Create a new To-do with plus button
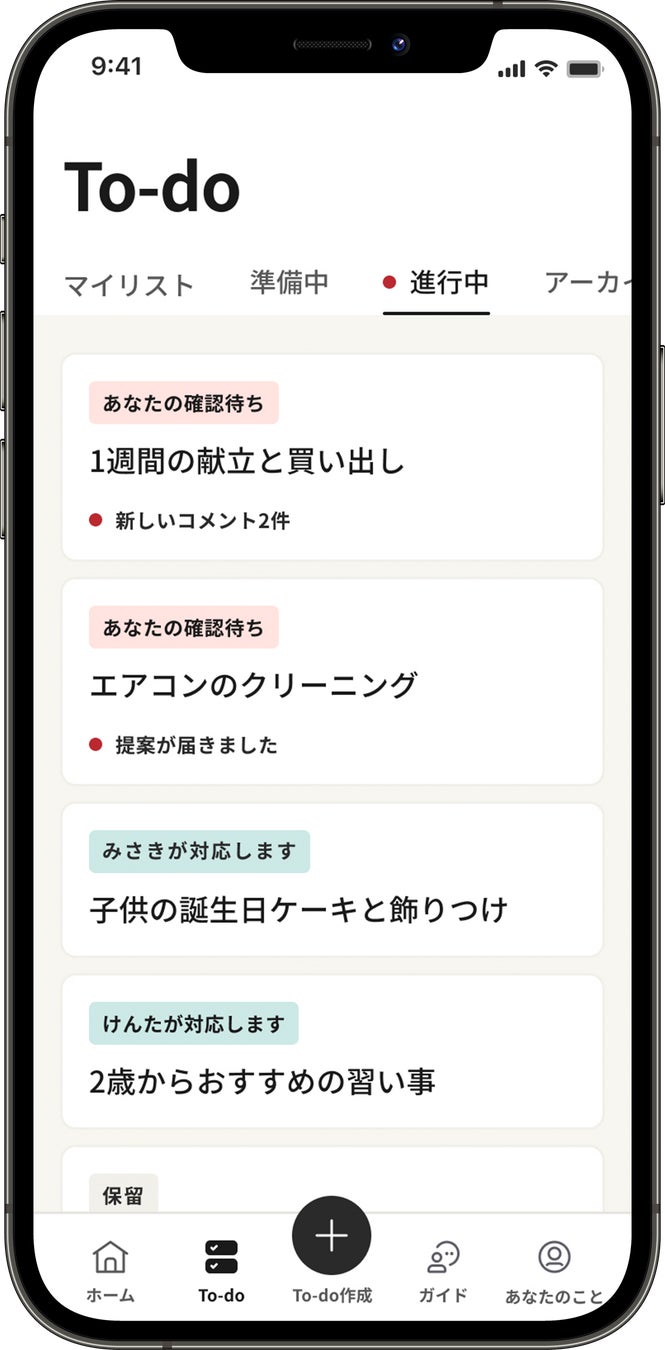The image size is (665, 1350). [x=331, y=1236]
